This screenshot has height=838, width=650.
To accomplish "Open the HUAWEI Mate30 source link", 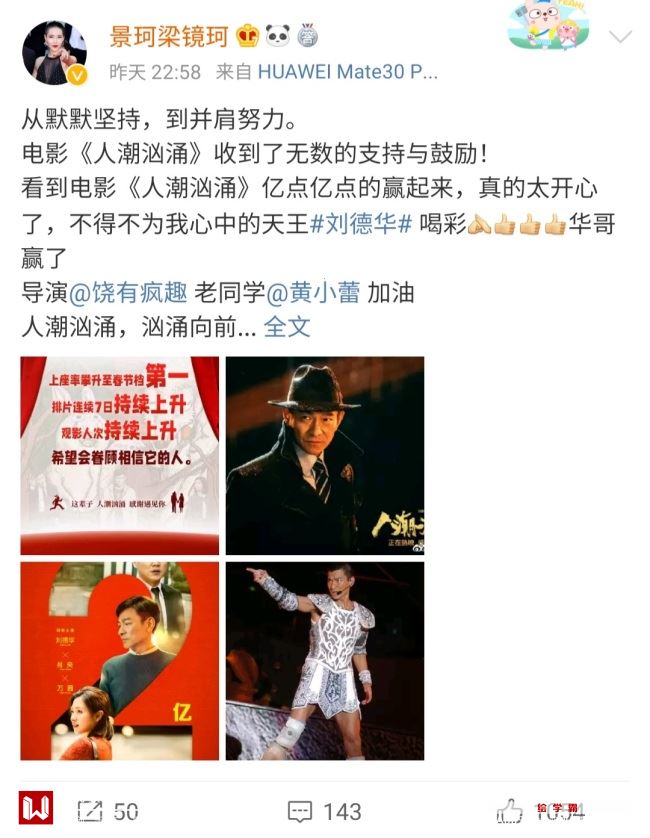I will 346,73.
